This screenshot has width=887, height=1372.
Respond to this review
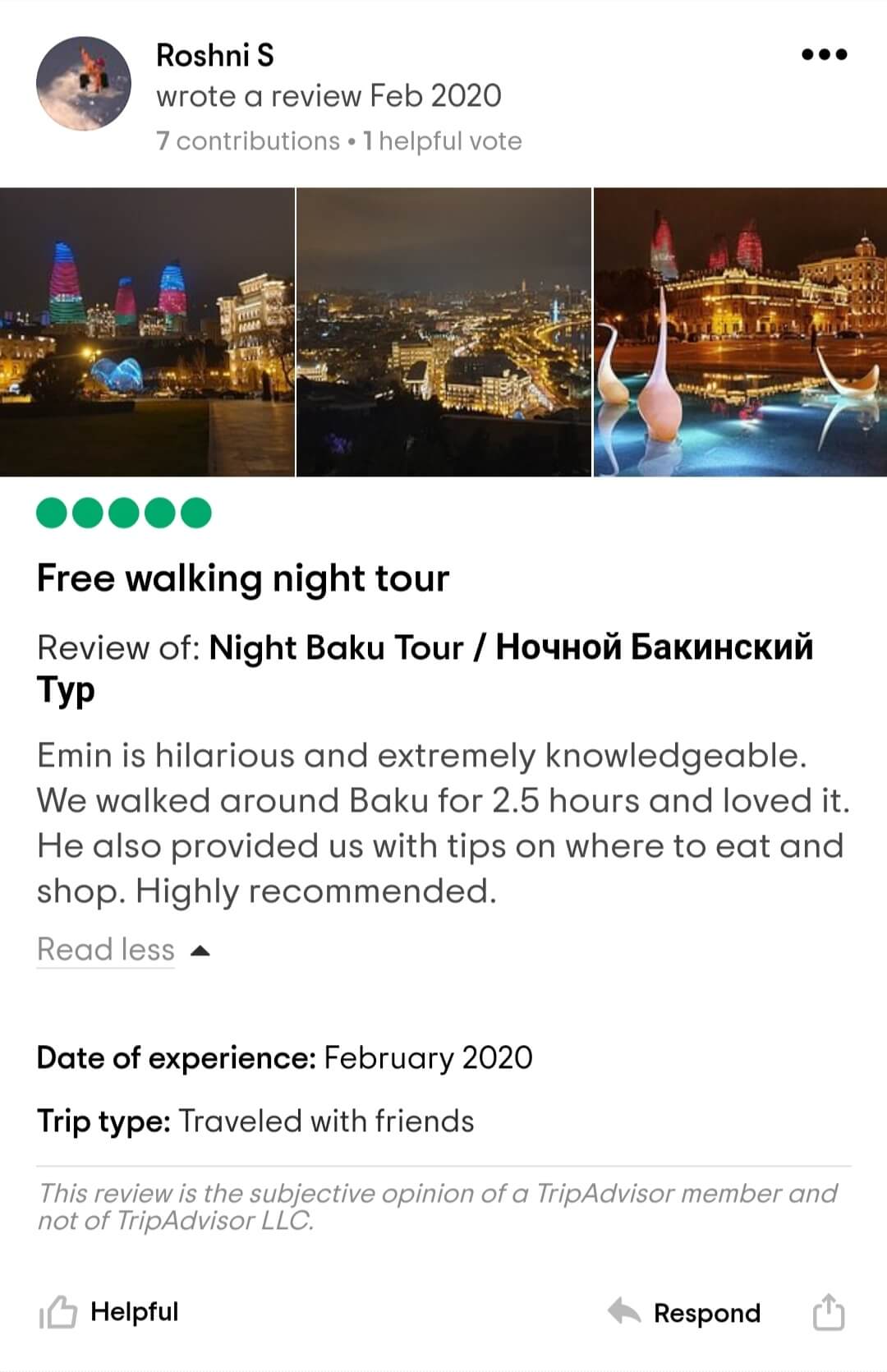(685, 1313)
